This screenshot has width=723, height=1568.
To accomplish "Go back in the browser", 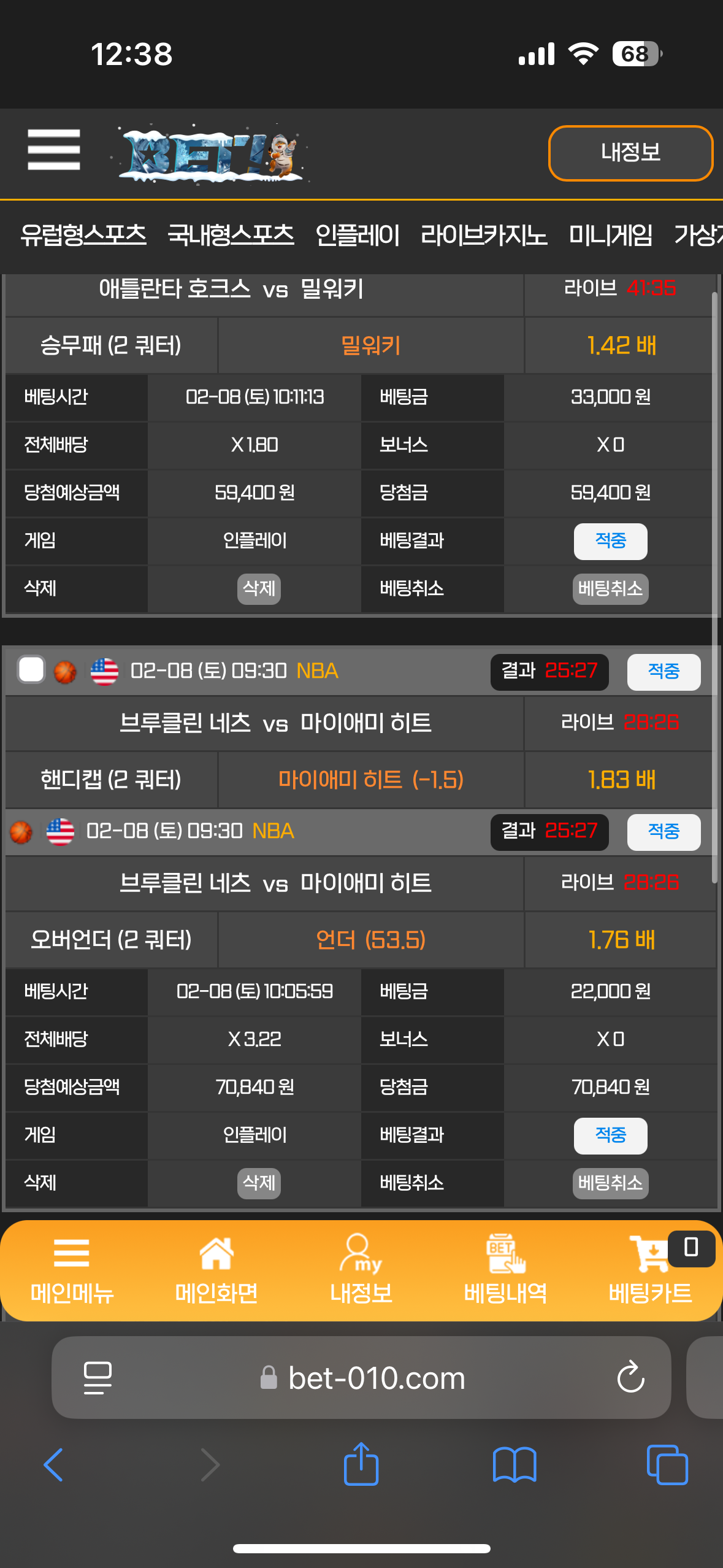I will [54, 1465].
